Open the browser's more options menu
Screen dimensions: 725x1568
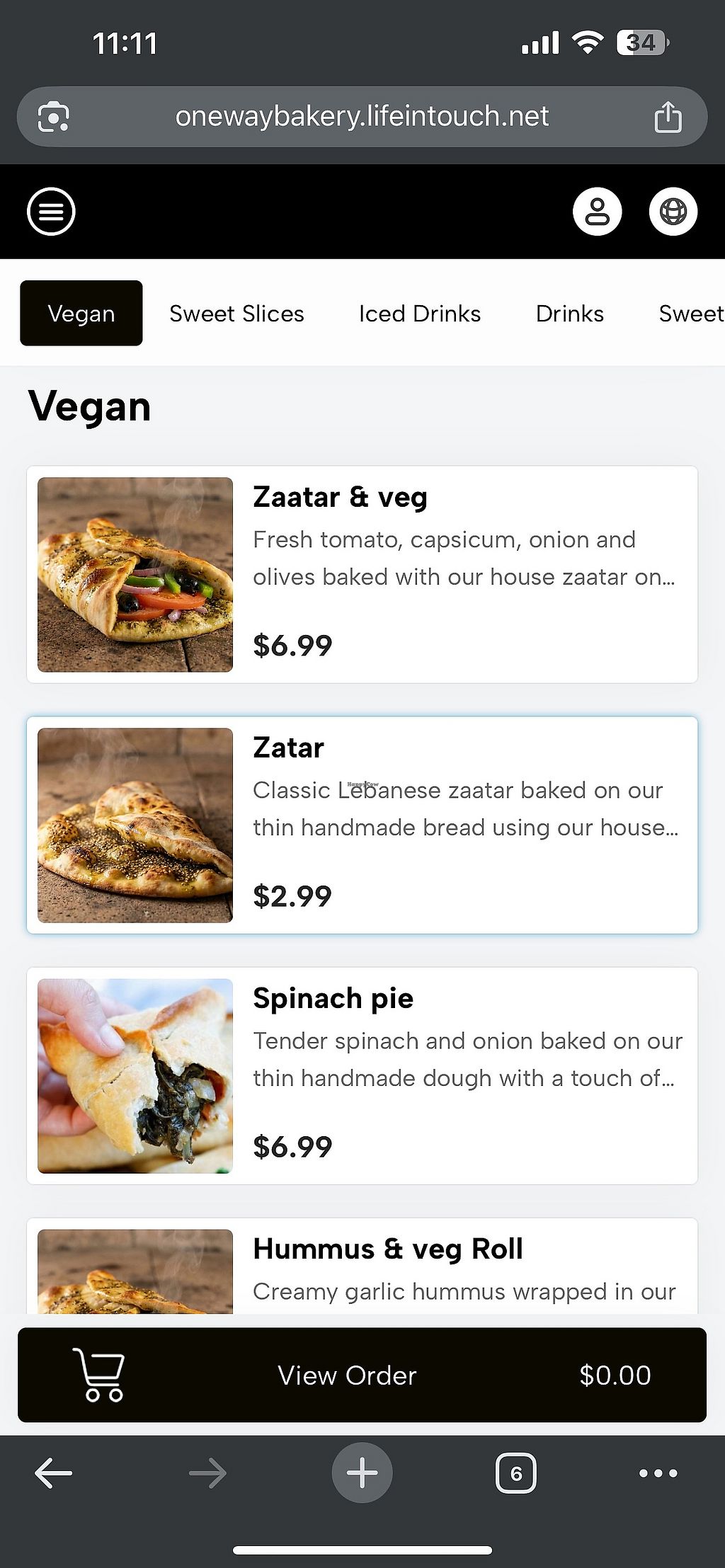pyautogui.click(x=658, y=1473)
